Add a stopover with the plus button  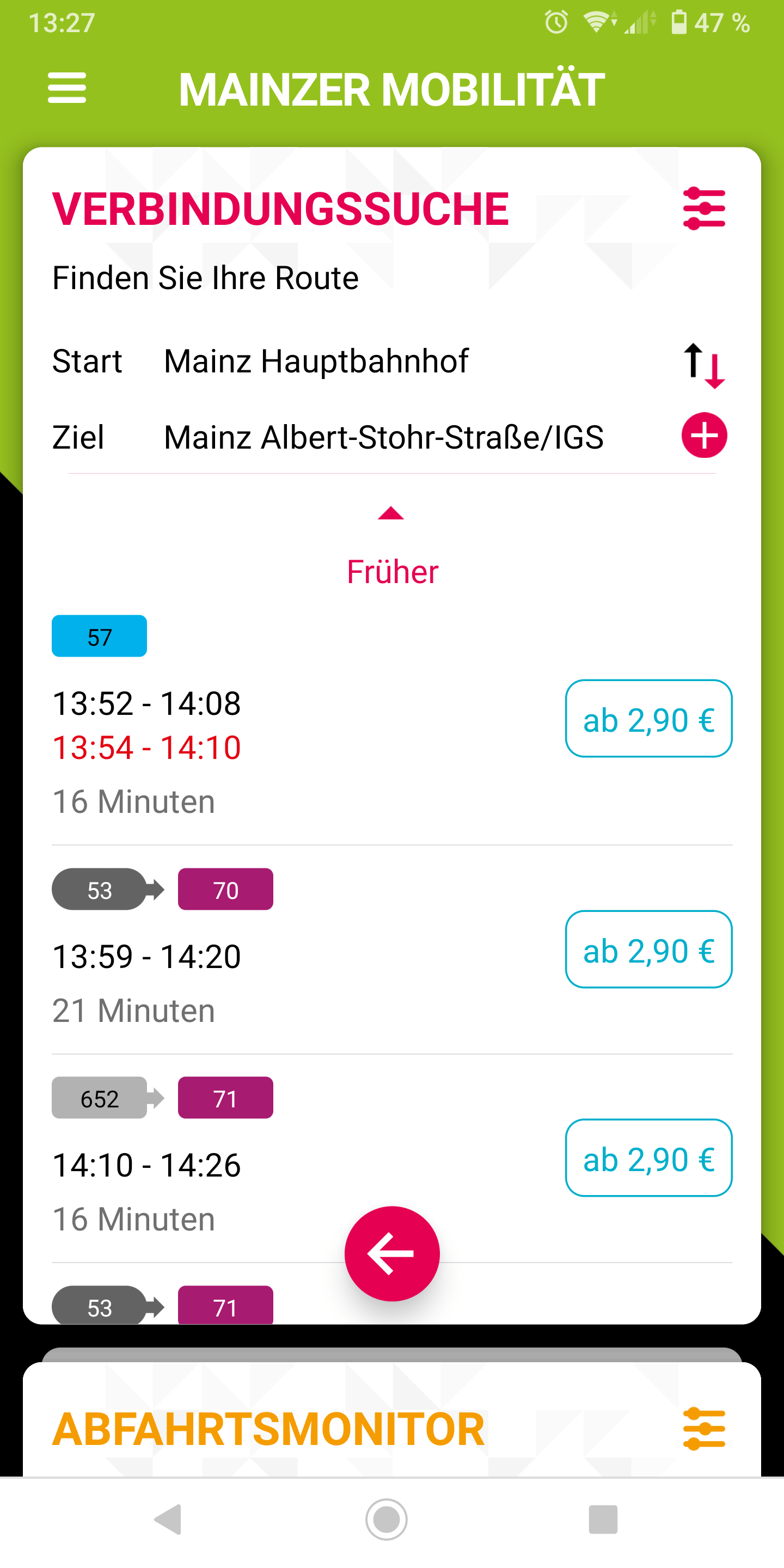pos(703,436)
